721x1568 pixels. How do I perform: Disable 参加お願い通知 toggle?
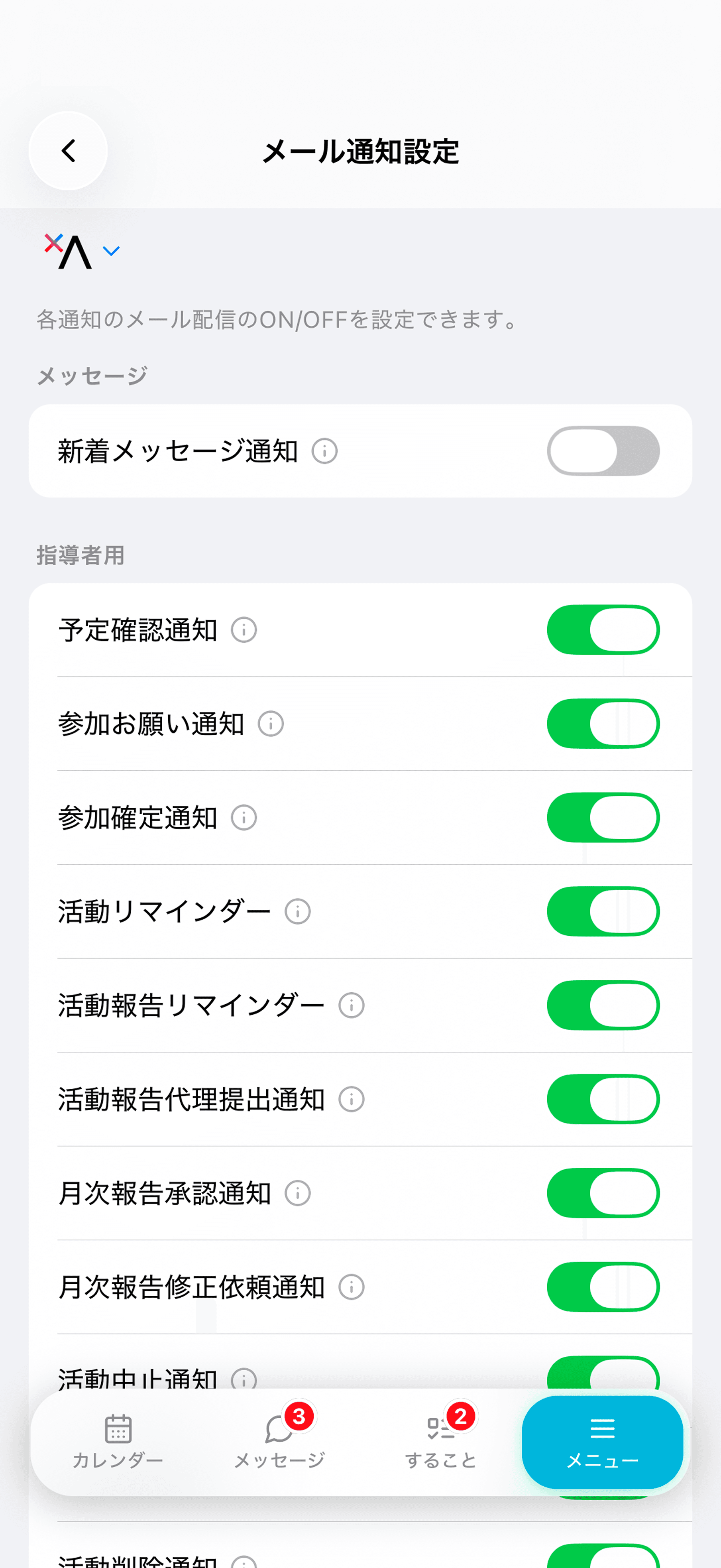(602, 724)
